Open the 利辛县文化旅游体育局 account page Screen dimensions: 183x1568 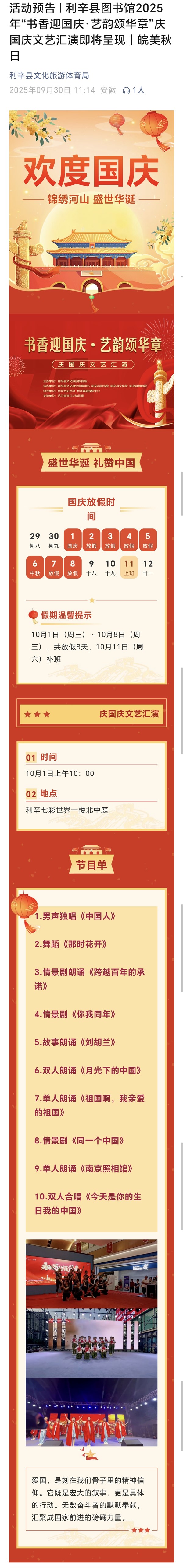(x=49, y=75)
